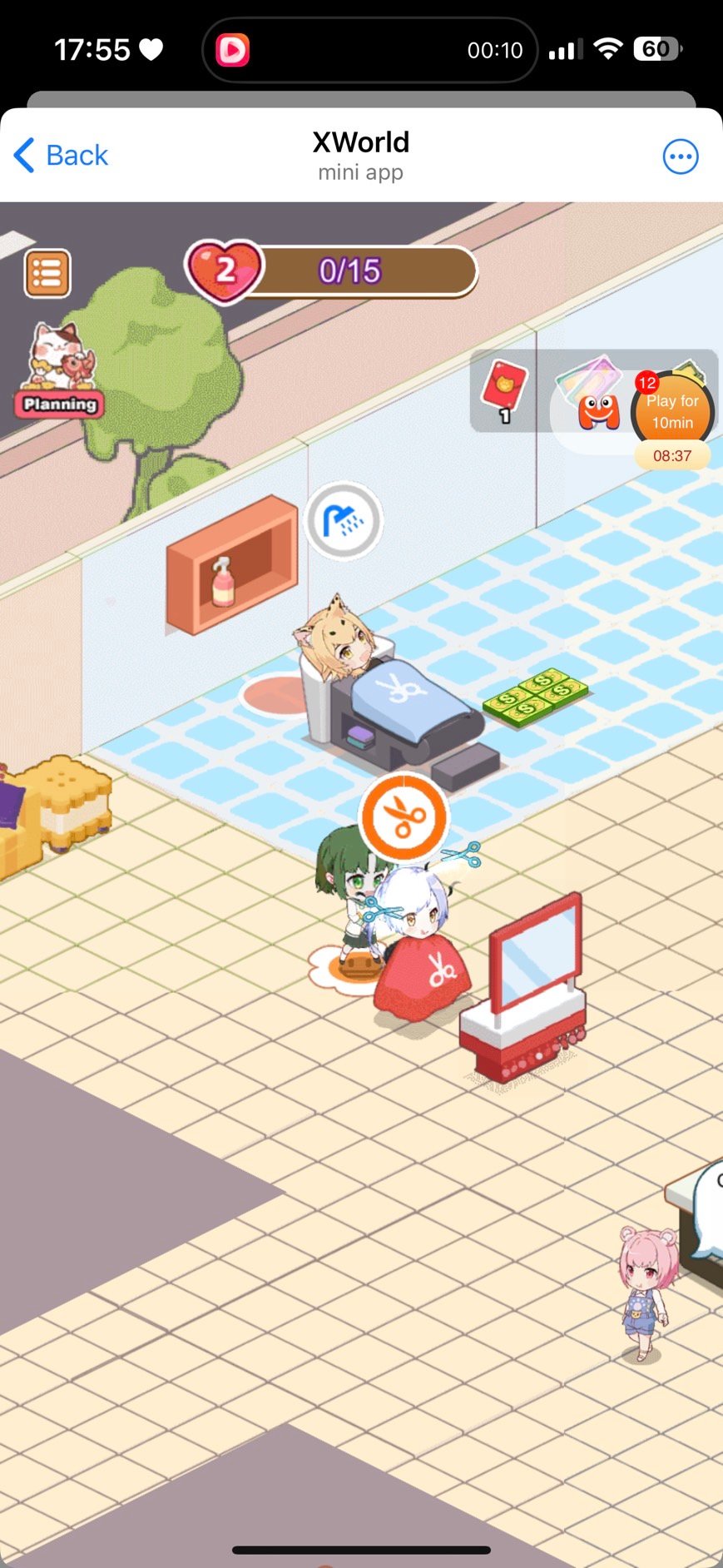Open the red envelope reward
The width and height of the screenshot is (723, 1568).
[505, 390]
